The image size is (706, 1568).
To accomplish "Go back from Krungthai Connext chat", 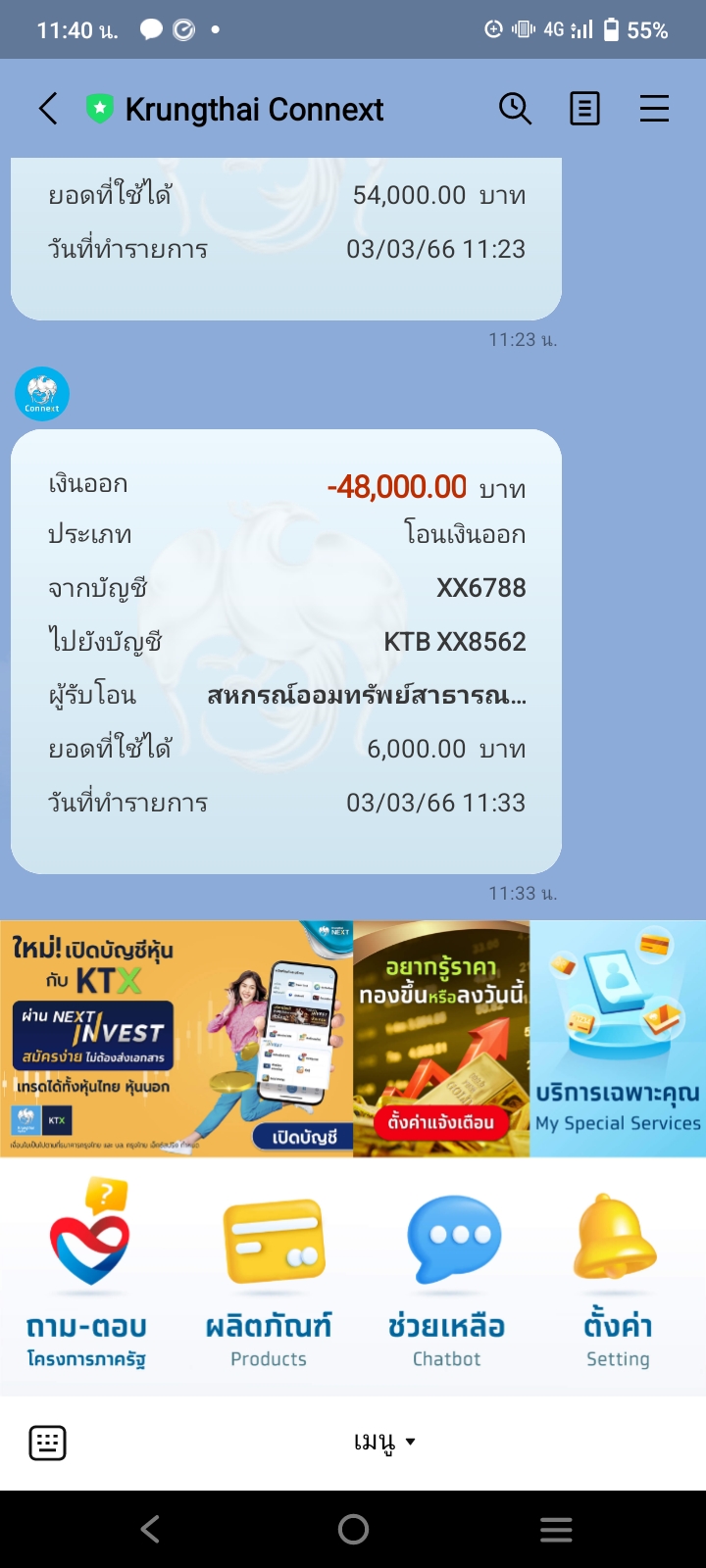I will tap(48, 108).
